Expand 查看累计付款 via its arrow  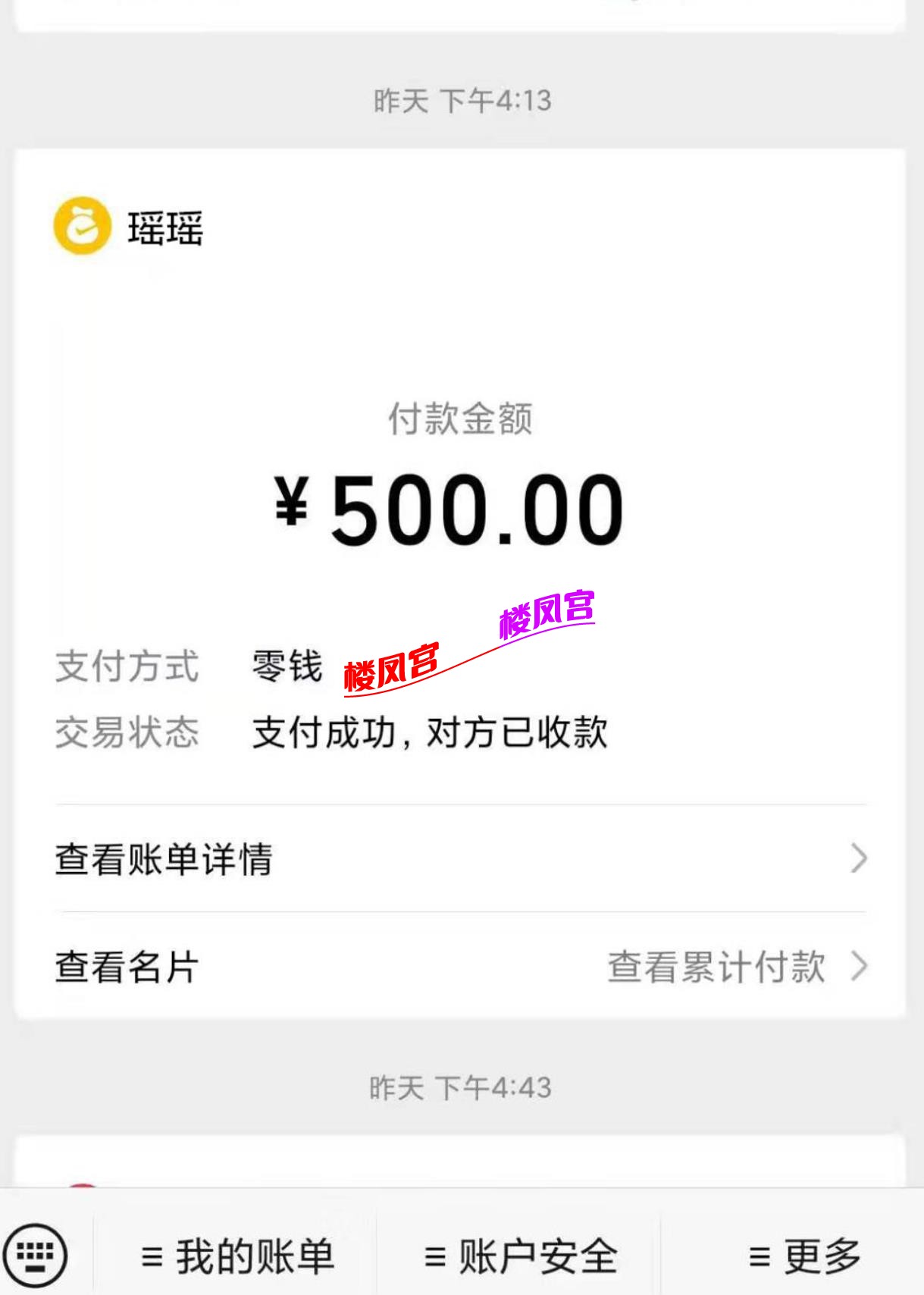860,967
